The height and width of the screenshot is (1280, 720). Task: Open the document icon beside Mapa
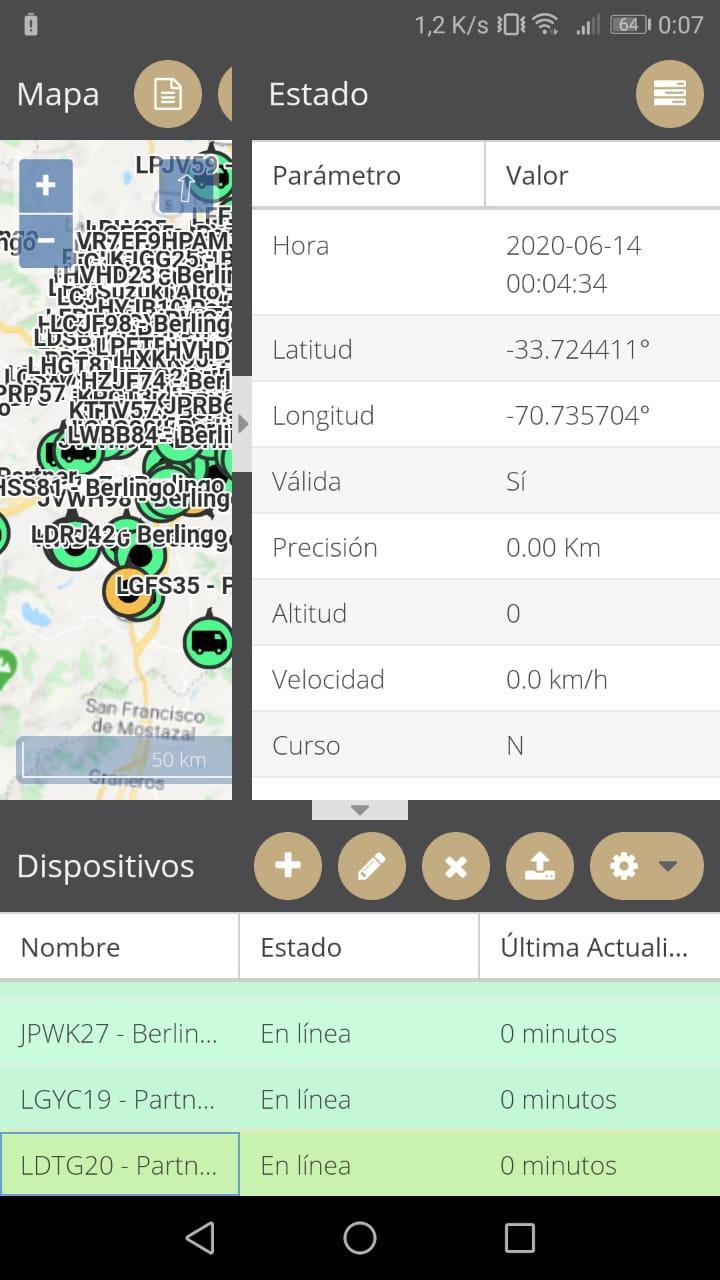[168, 95]
